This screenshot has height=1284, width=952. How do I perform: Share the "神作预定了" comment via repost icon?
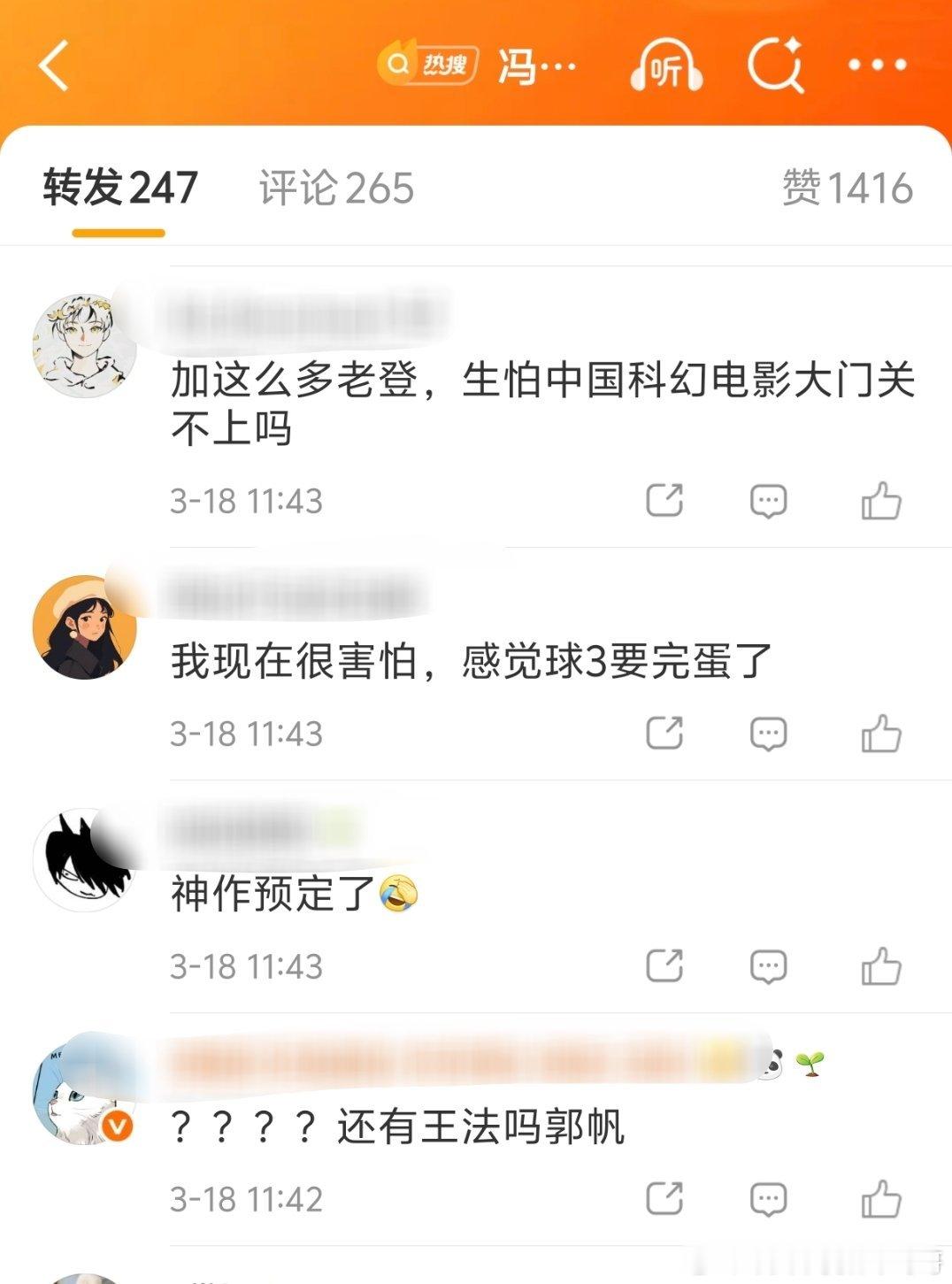click(x=665, y=966)
